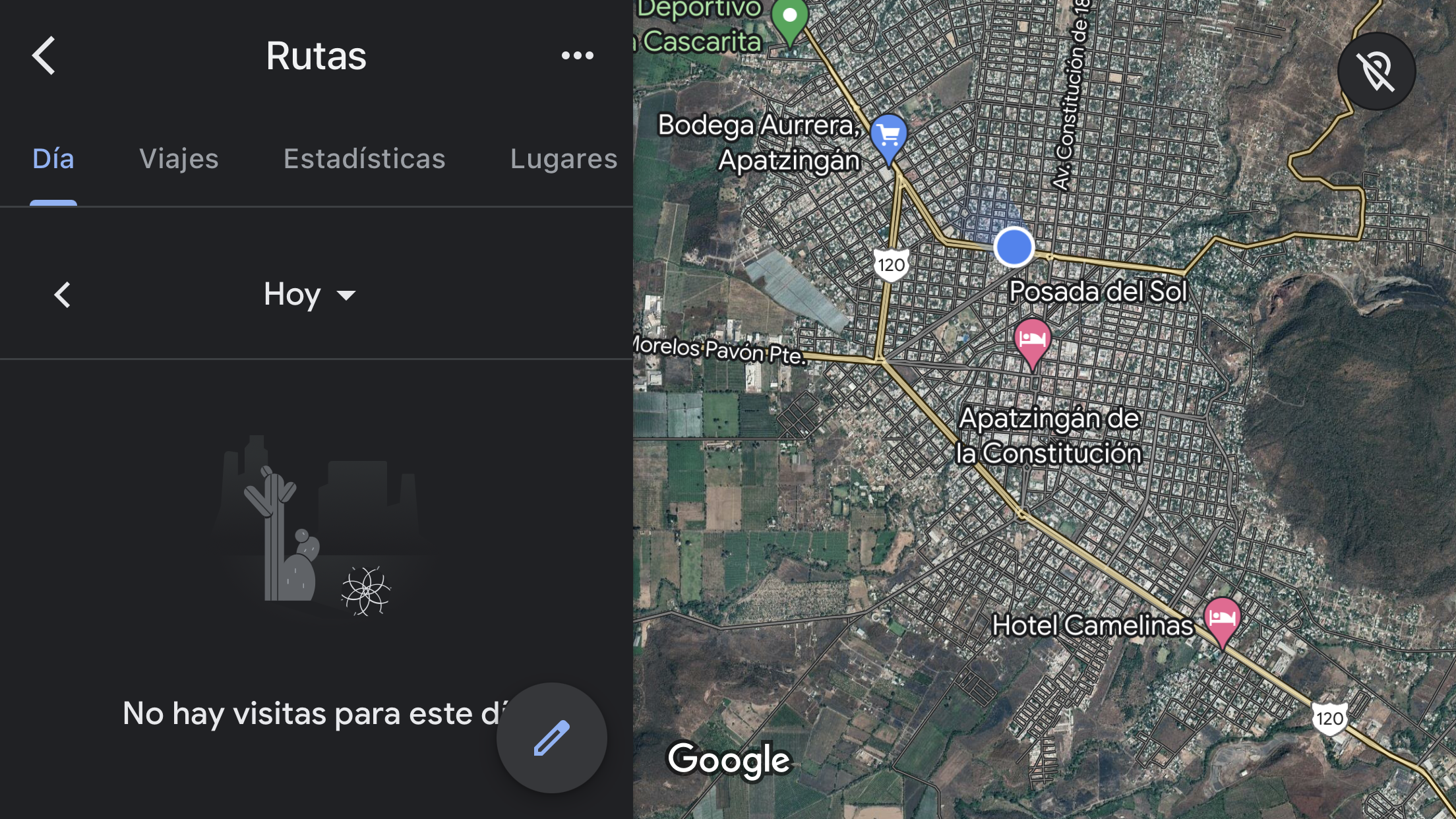Viewport: 1456px width, 819px height.
Task: Open the Estadísticas tab
Action: pos(364,159)
